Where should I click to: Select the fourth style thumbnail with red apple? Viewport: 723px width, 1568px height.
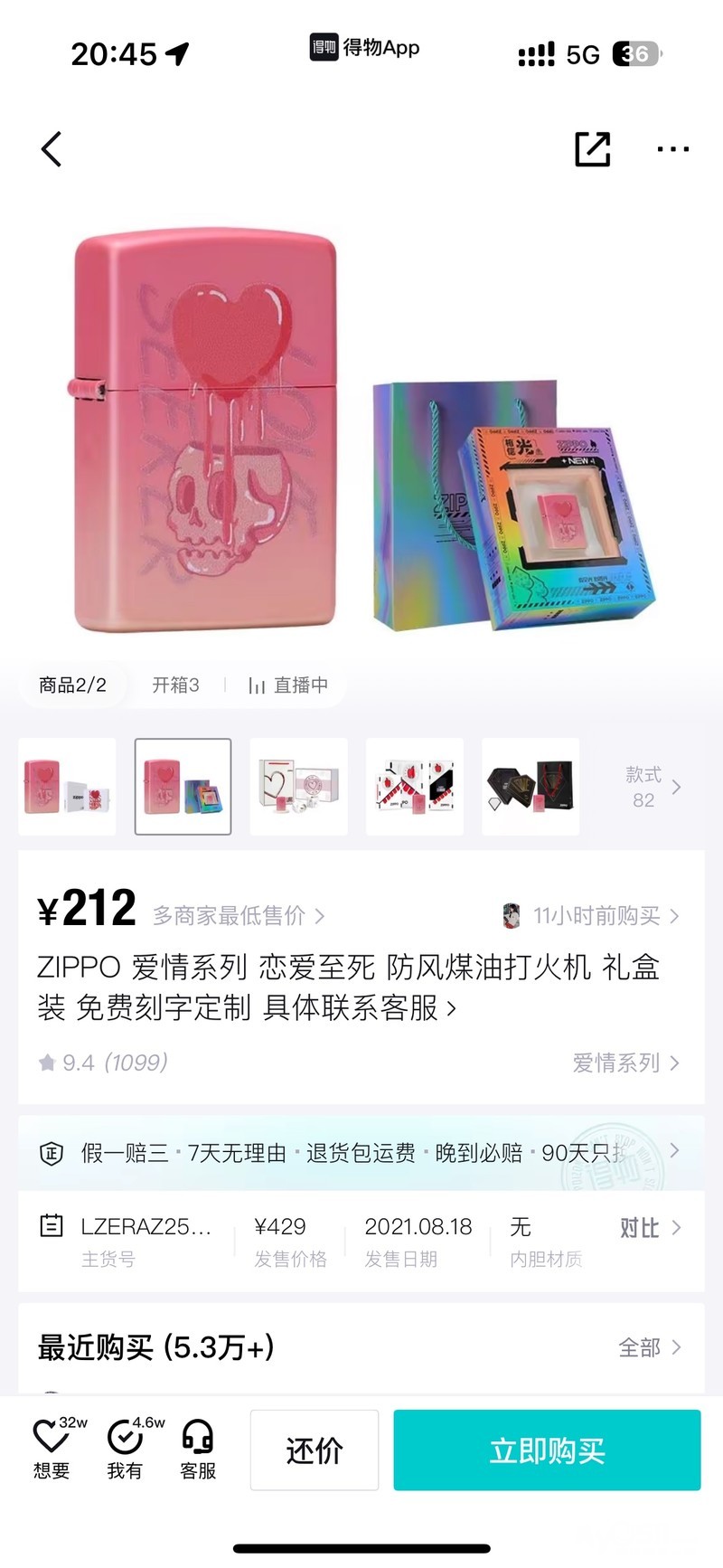point(415,787)
